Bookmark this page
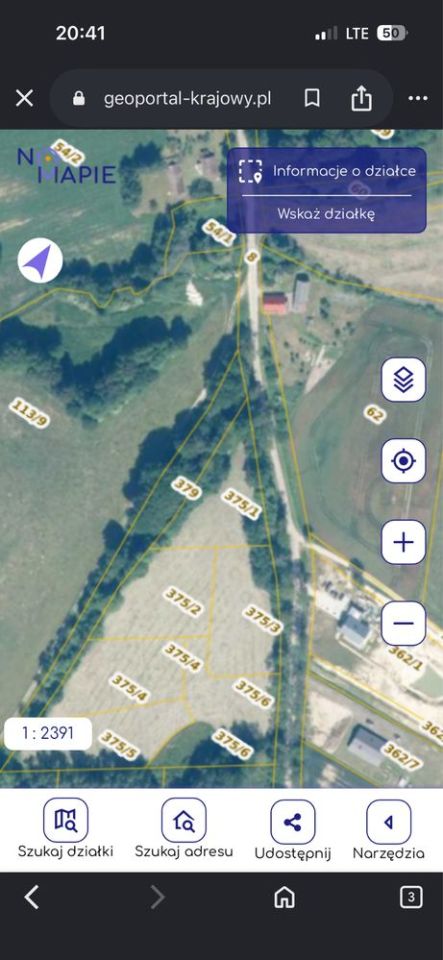Image resolution: width=443 pixels, height=960 pixels. tap(312, 98)
